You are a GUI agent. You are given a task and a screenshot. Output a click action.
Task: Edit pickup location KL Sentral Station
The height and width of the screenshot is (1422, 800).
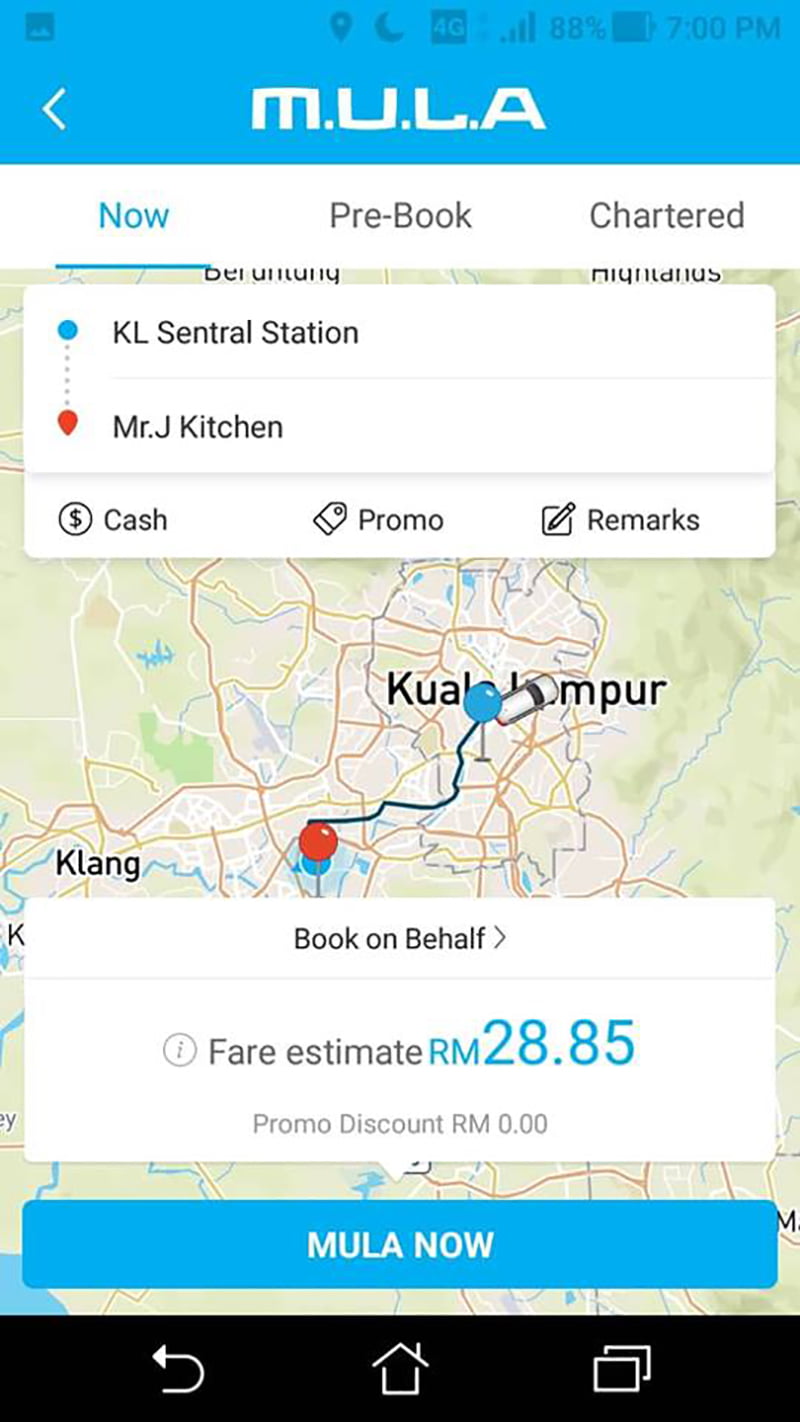235,333
